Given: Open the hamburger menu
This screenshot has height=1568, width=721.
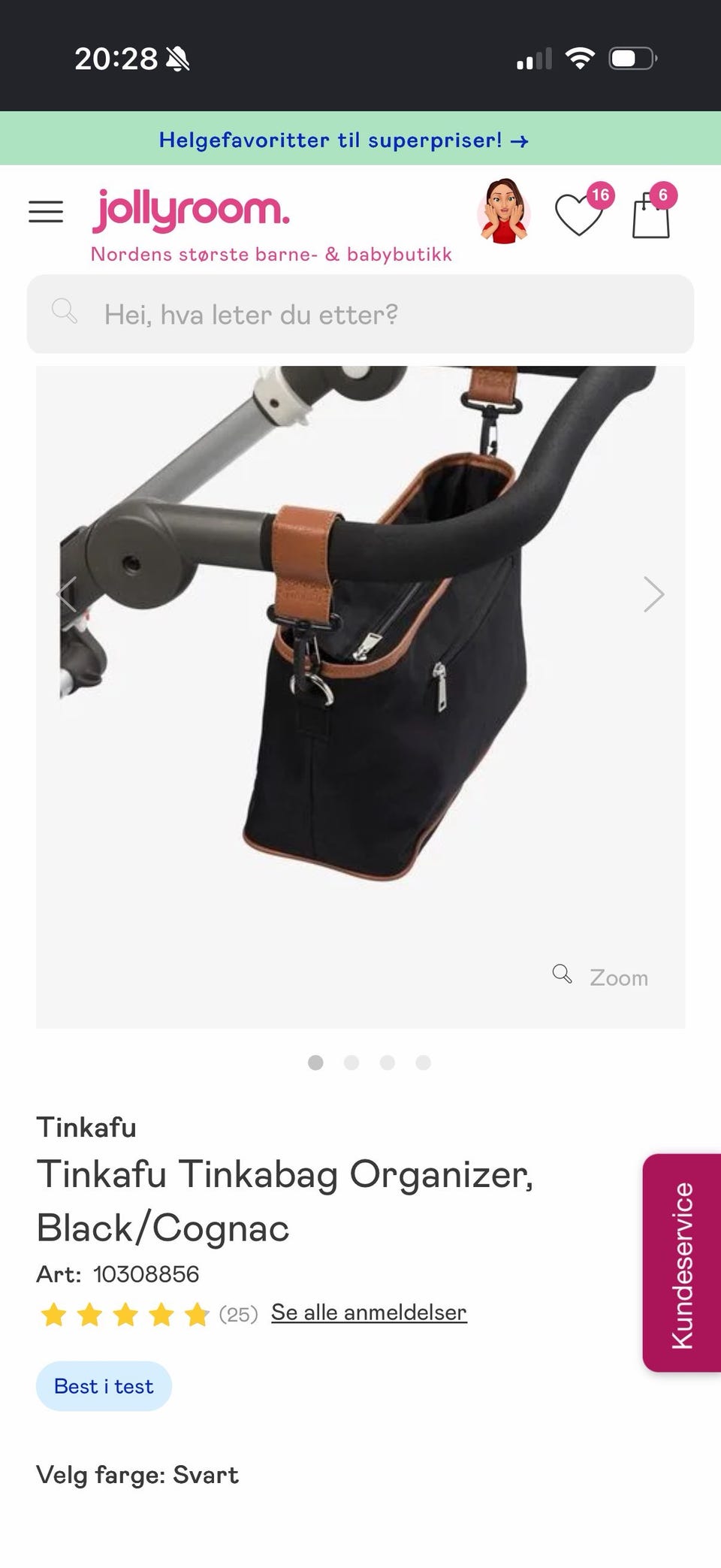Looking at the screenshot, I should [46, 212].
